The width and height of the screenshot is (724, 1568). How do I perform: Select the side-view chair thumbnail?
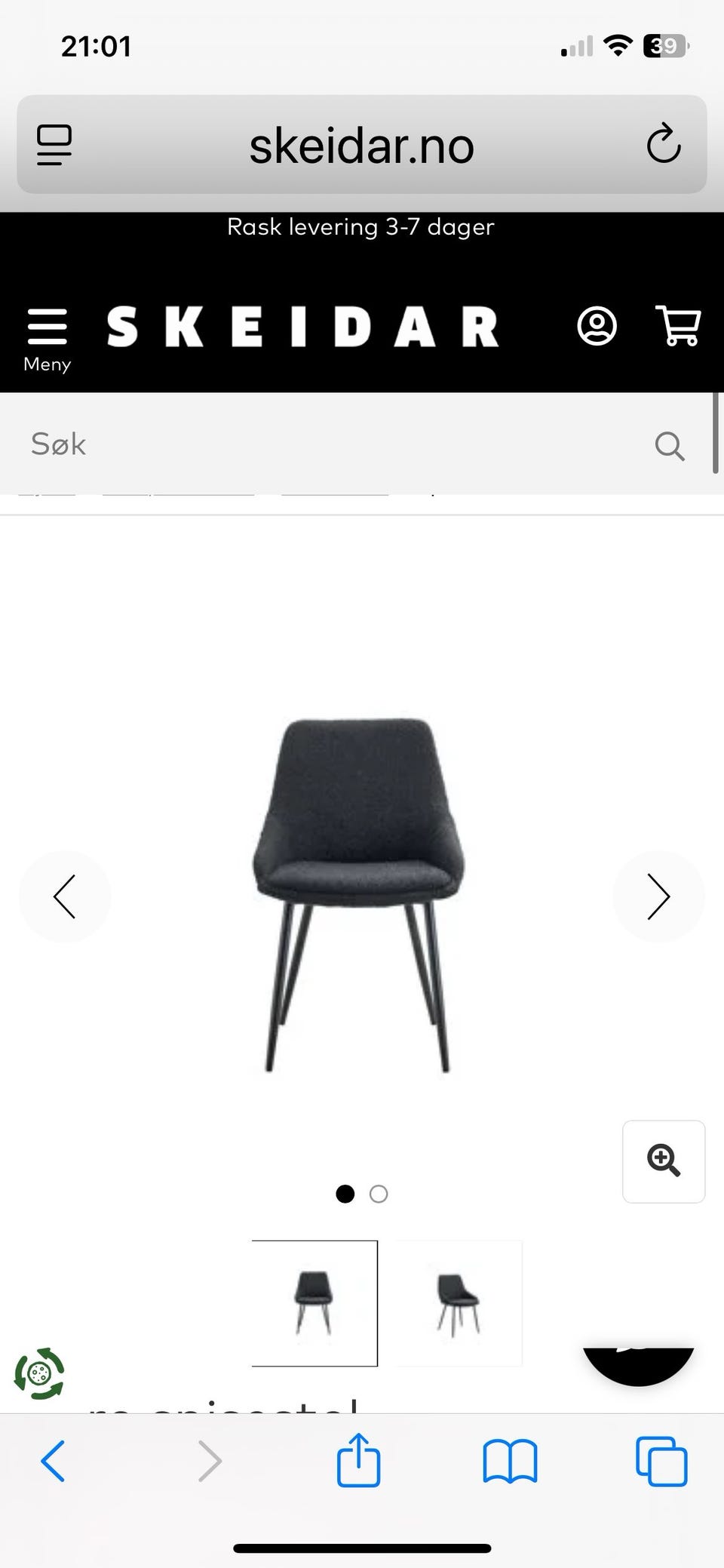coord(459,1303)
